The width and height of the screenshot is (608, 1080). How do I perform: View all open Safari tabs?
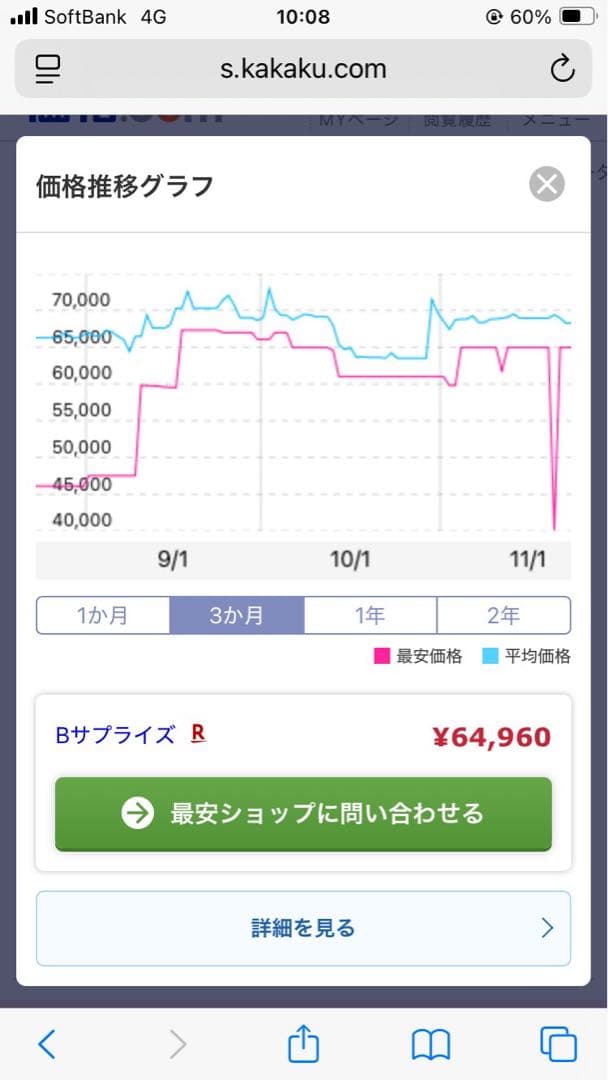(x=558, y=1044)
